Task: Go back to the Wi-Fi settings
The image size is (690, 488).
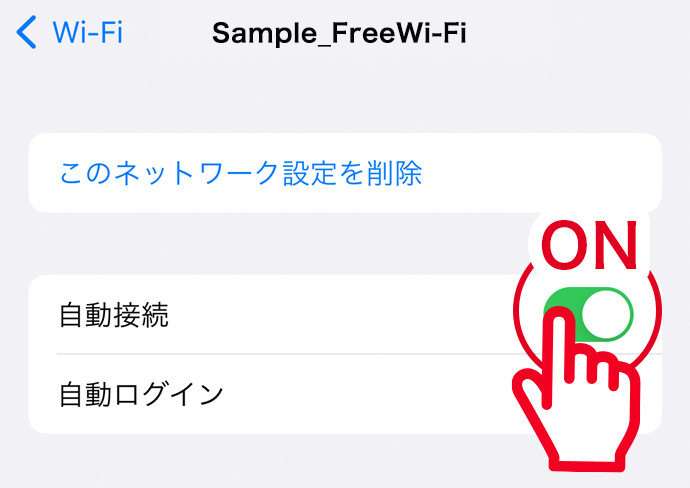Action: [x=70, y=33]
